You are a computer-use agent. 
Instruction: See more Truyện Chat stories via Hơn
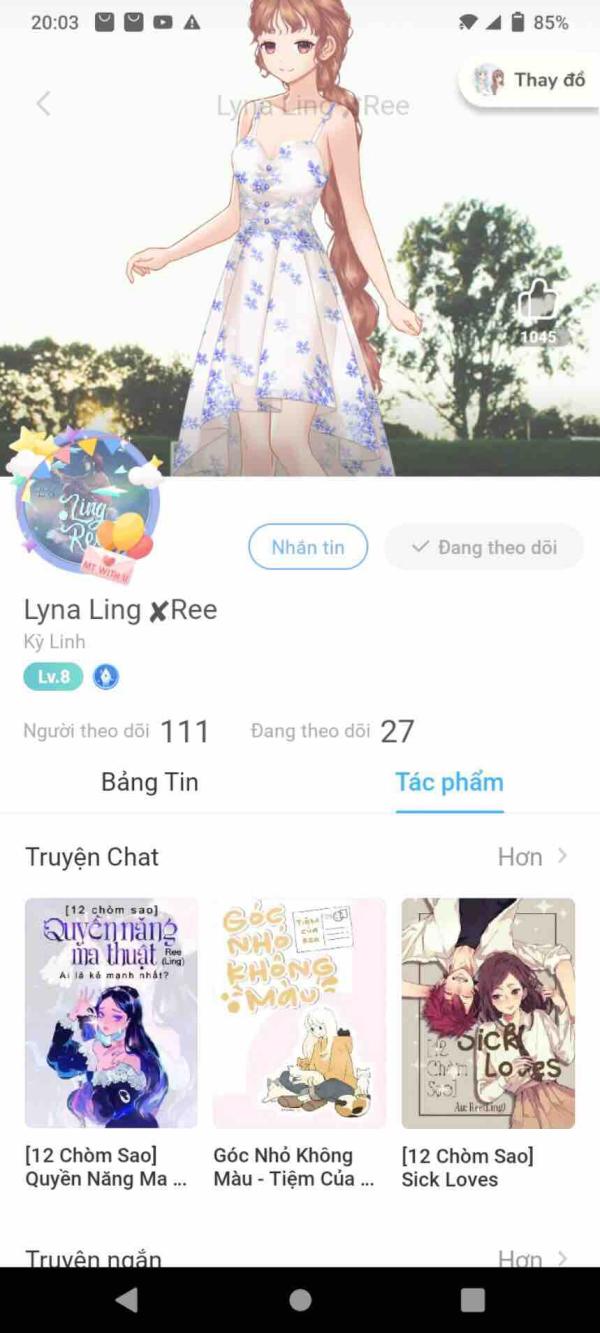click(x=532, y=857)
